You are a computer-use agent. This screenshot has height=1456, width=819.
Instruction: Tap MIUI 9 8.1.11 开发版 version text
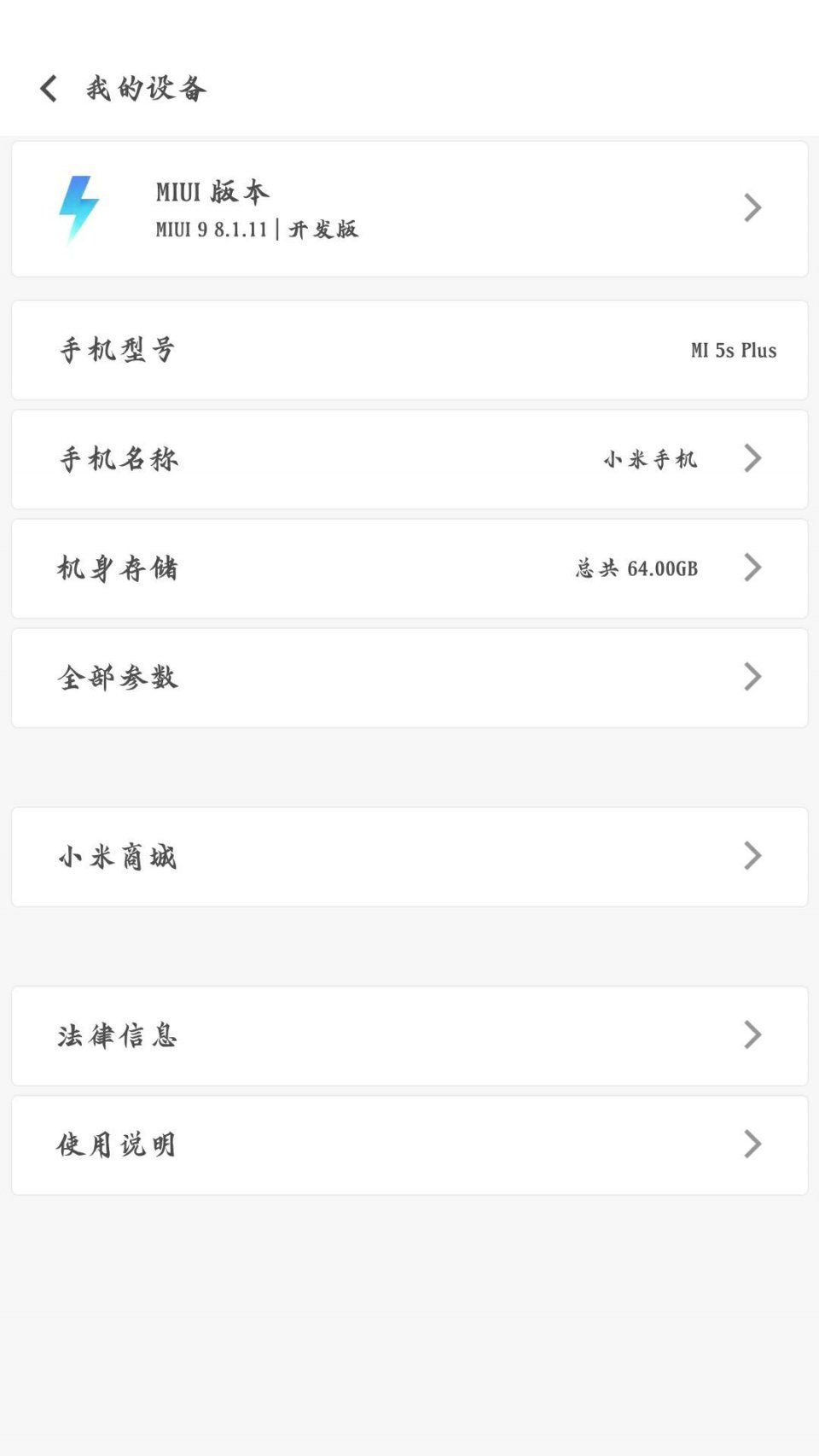(256, 230)
